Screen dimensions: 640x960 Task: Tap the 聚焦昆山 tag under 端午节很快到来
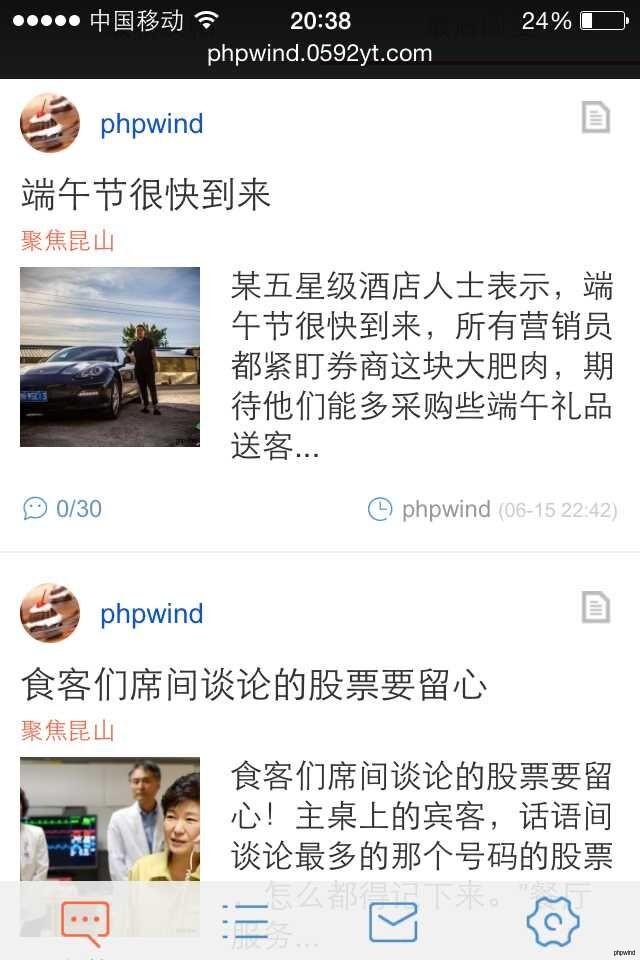(x=68, y=241)
